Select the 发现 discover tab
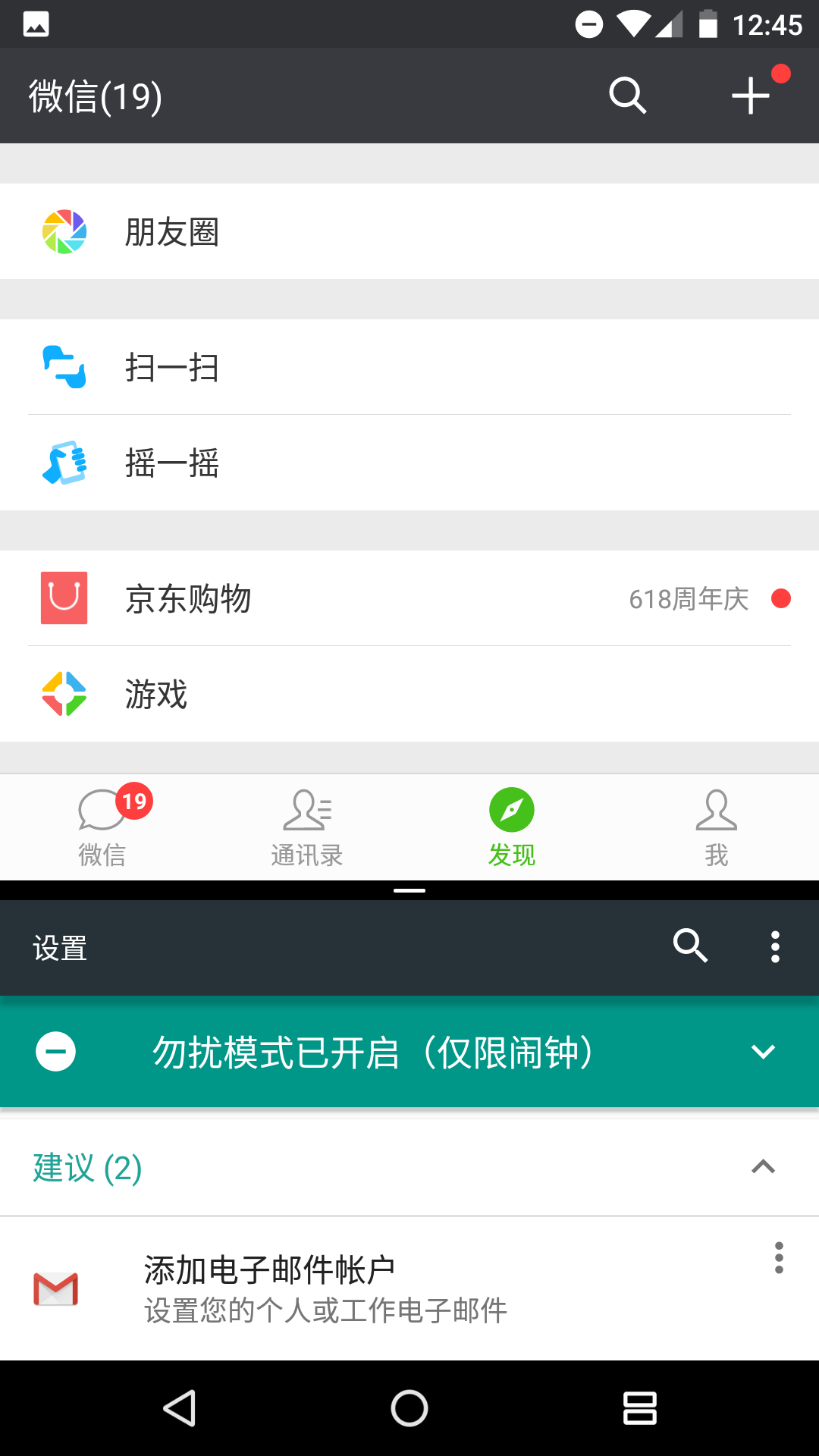 [x=512, y=827]
